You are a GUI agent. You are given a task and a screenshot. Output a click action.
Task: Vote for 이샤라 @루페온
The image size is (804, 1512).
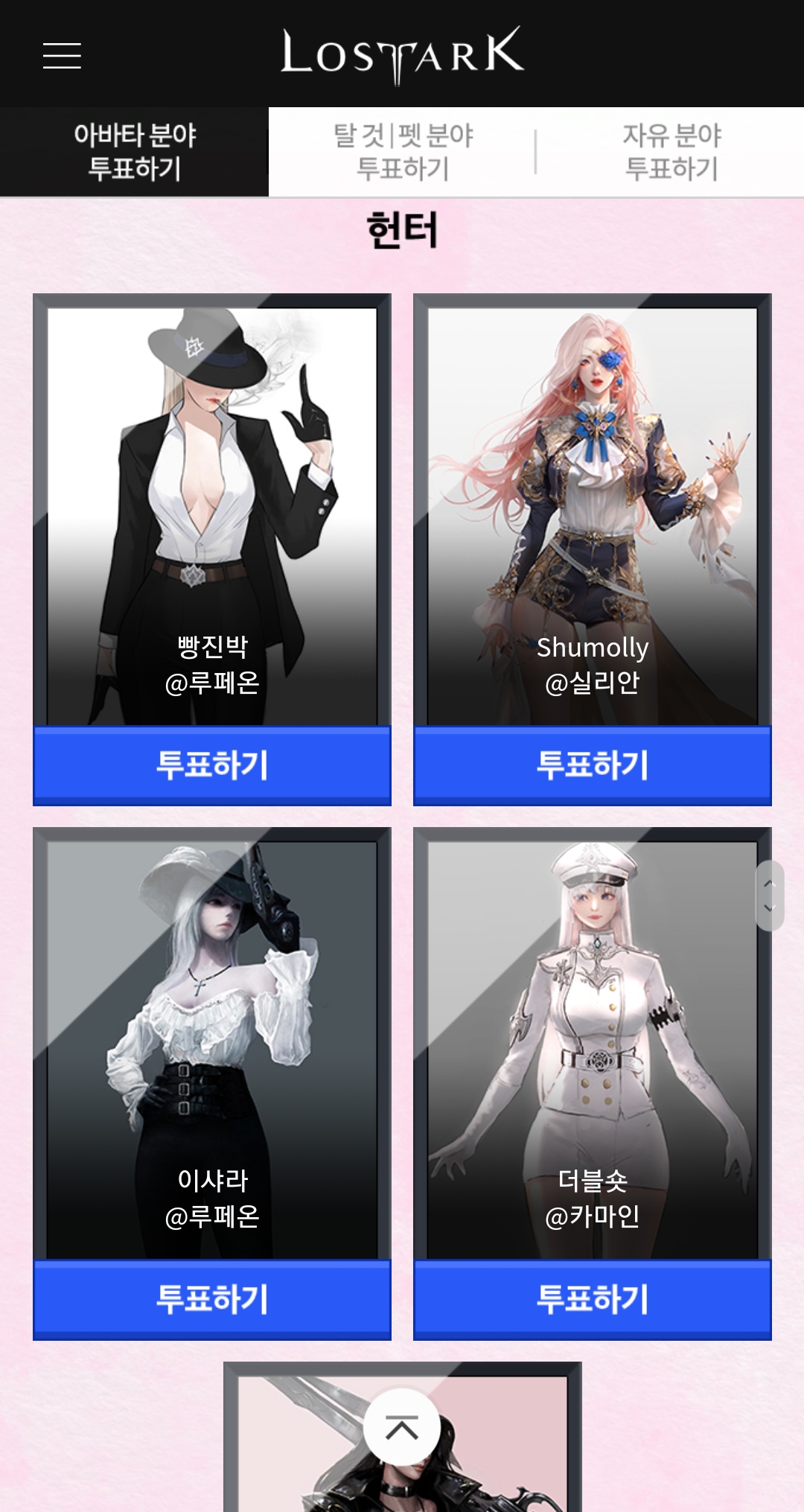(212, 1299)
